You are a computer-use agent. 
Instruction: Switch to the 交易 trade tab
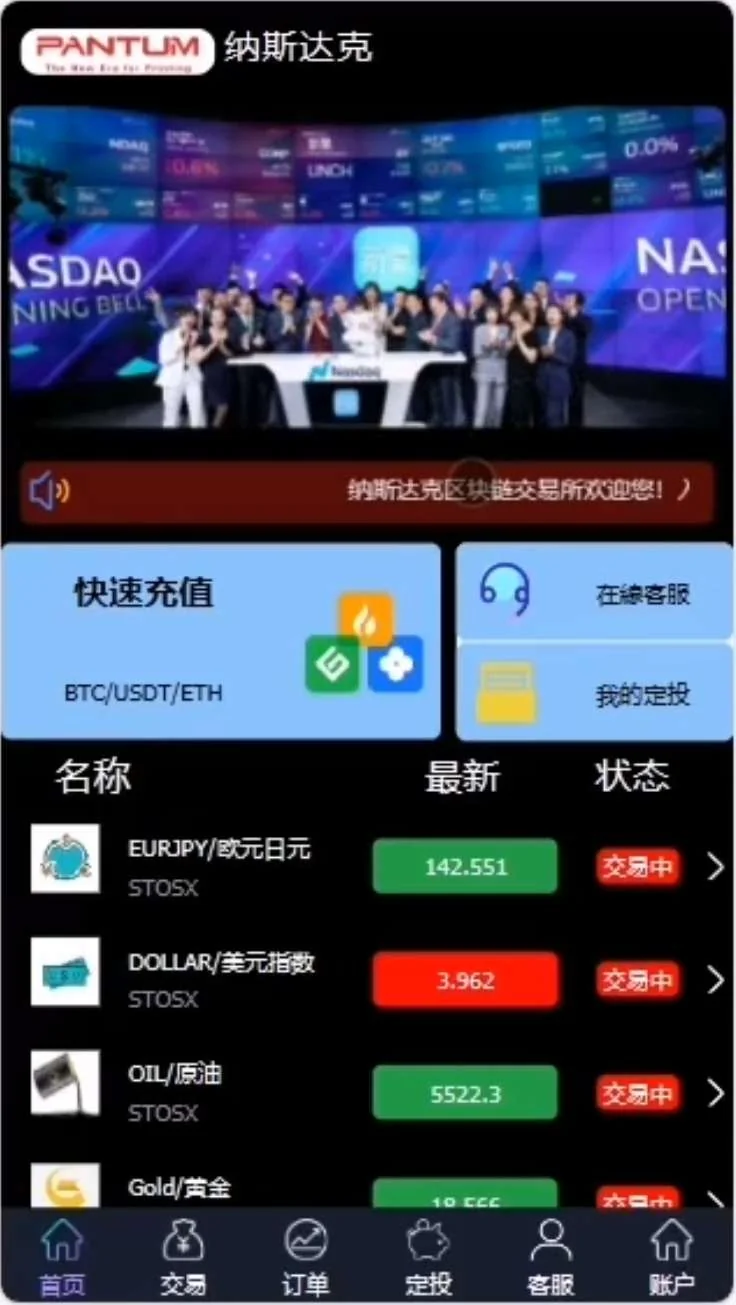coord(184,1258)
